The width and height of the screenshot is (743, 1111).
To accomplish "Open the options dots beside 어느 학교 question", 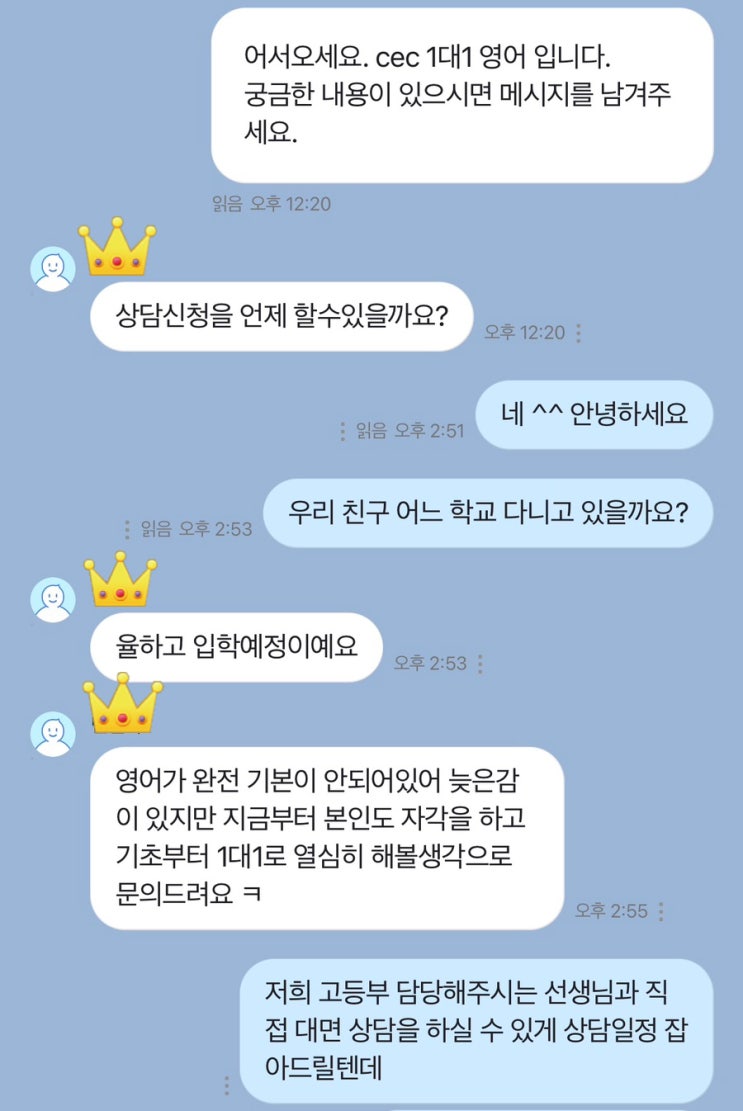I will tap(127, 529).
